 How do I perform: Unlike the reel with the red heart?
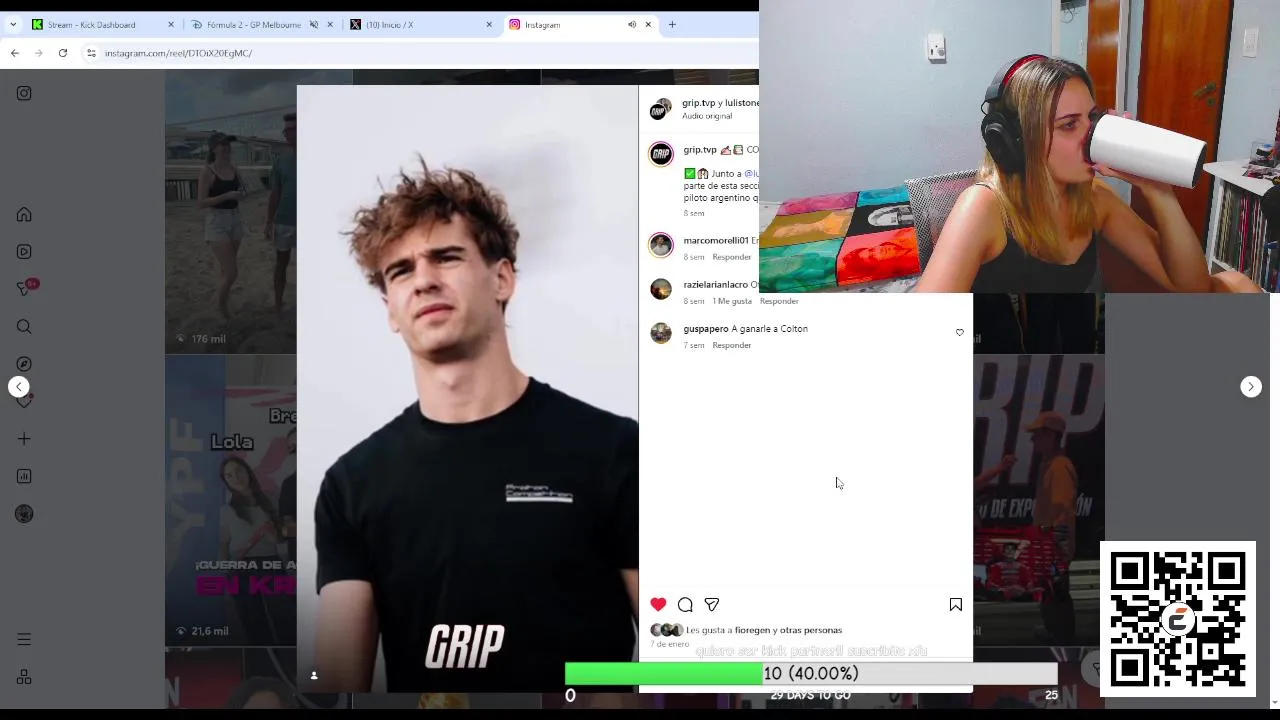658,604
